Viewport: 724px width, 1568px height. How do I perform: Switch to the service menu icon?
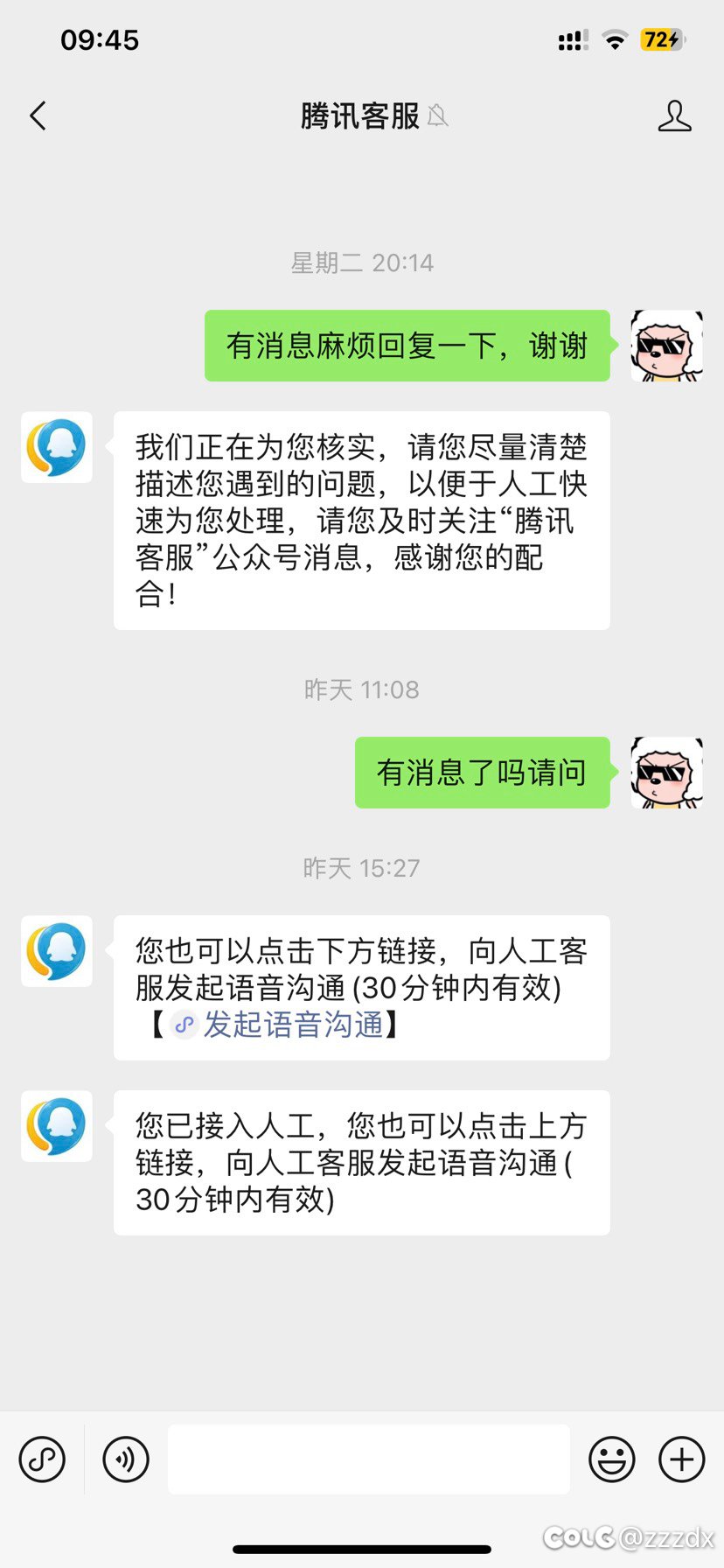[42, 1459]
